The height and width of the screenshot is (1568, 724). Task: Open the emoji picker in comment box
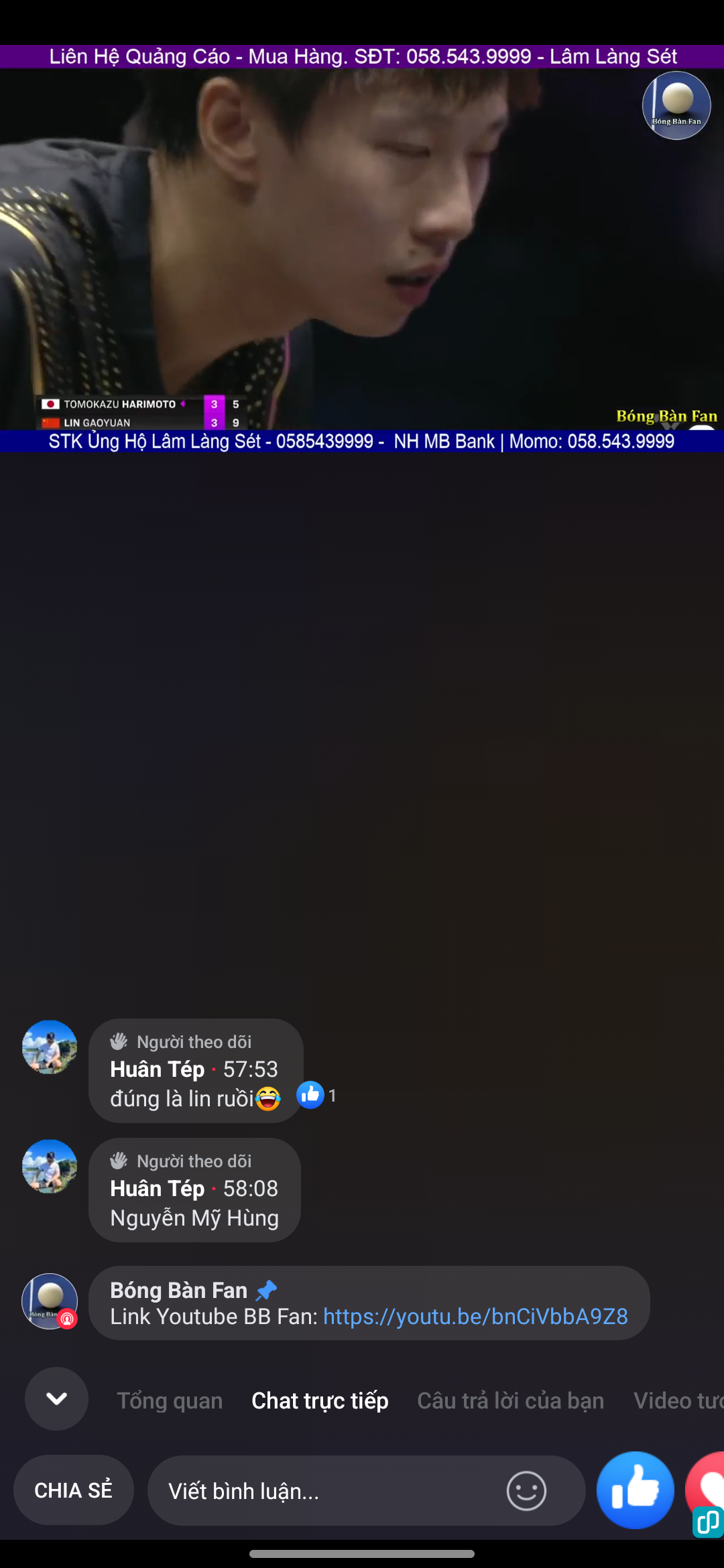tap(526, 1491)
